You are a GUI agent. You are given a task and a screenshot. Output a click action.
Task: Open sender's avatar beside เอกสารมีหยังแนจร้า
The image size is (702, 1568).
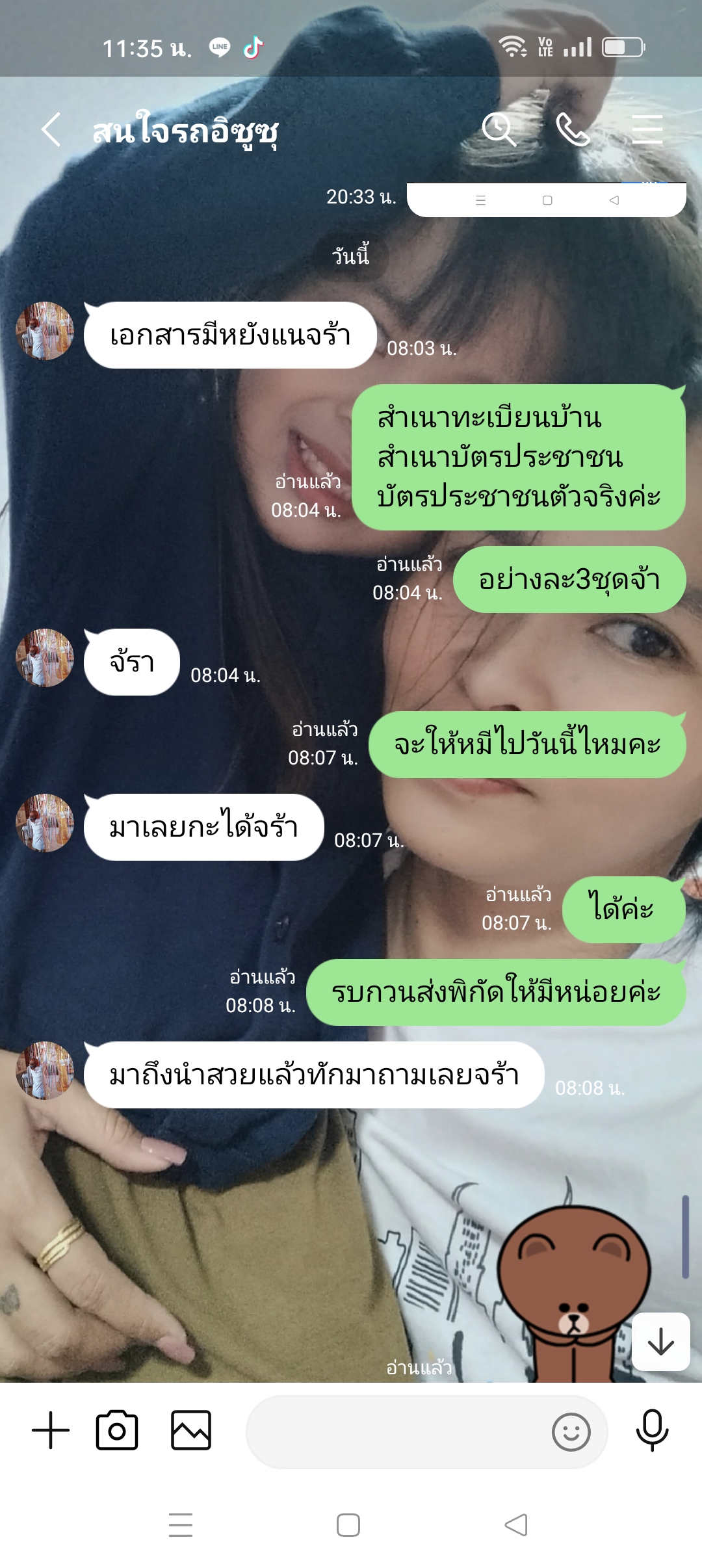coord(45,331)
